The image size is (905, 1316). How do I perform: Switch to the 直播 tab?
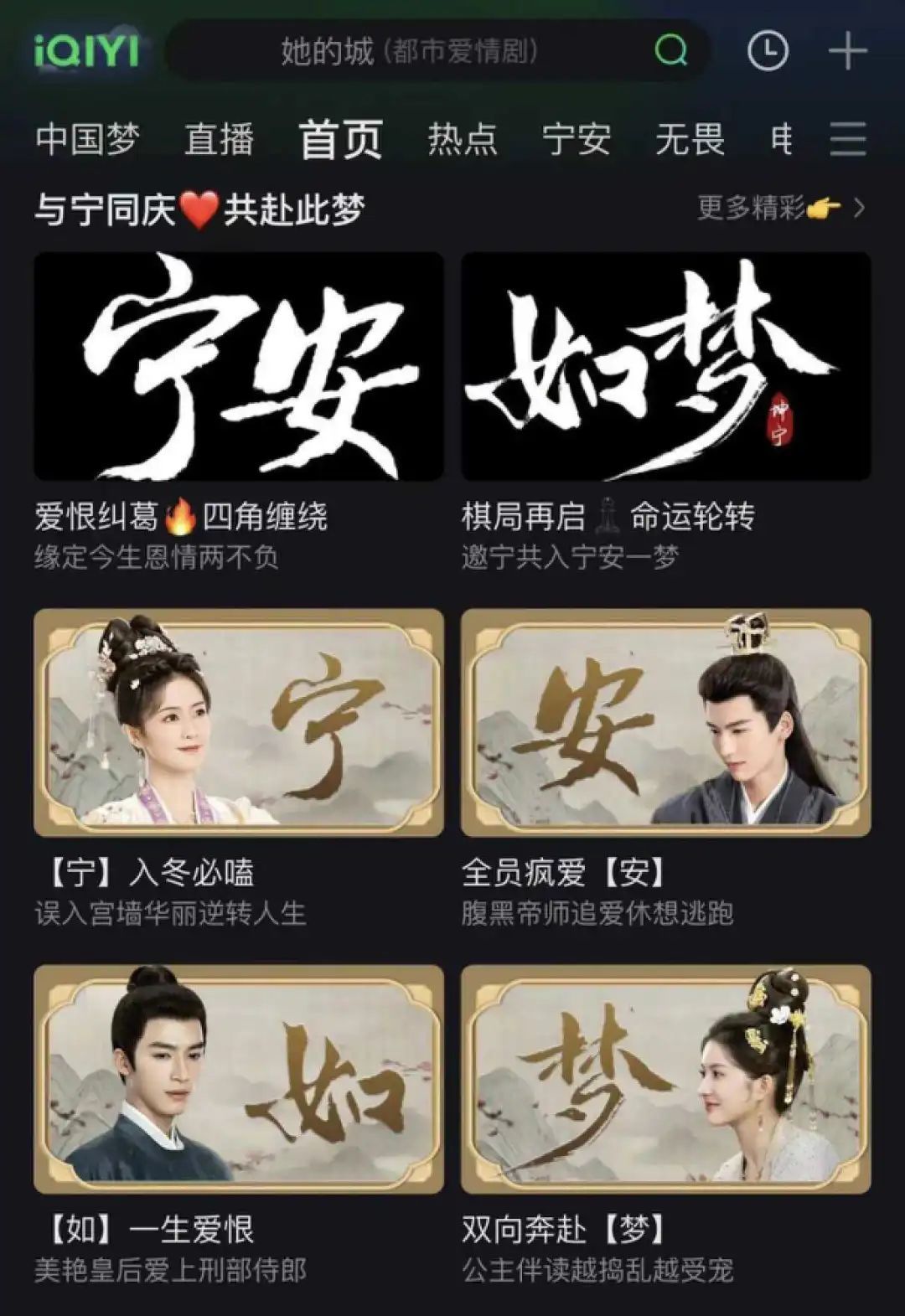click(220, 139)
